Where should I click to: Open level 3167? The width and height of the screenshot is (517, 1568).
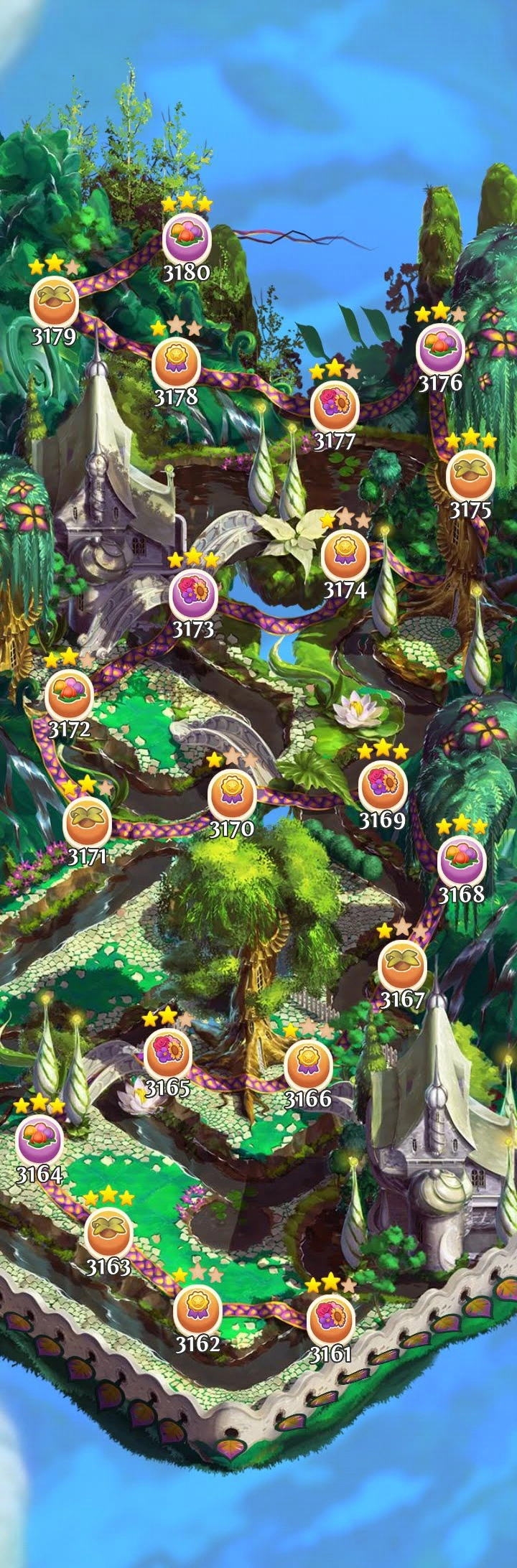(403, 966)
